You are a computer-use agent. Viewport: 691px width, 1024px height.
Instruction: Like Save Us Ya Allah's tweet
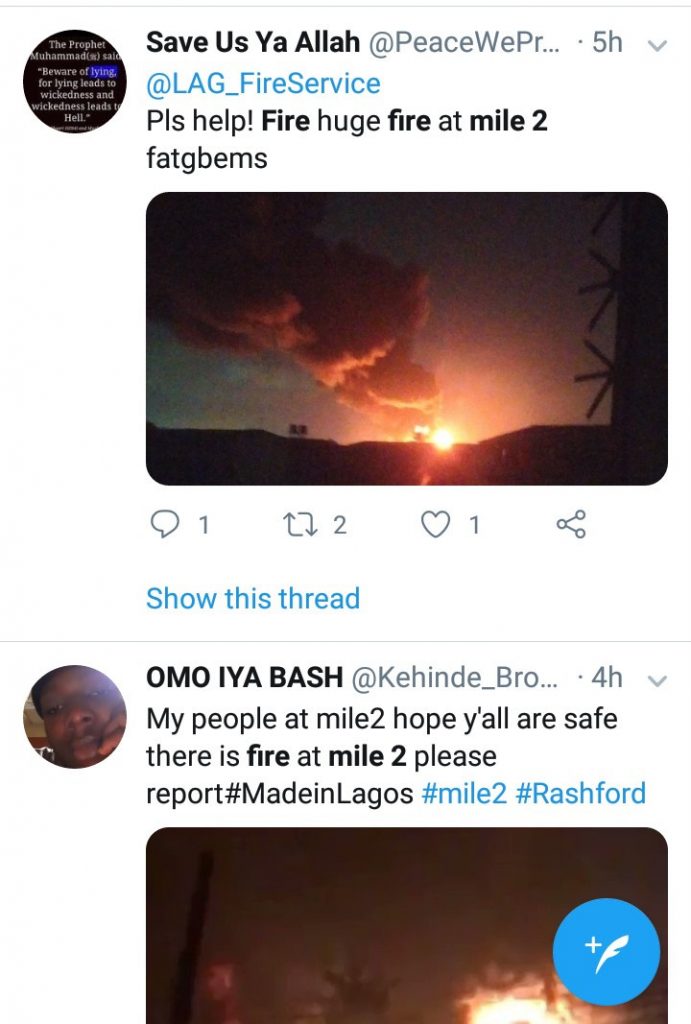tap(435, 524)
